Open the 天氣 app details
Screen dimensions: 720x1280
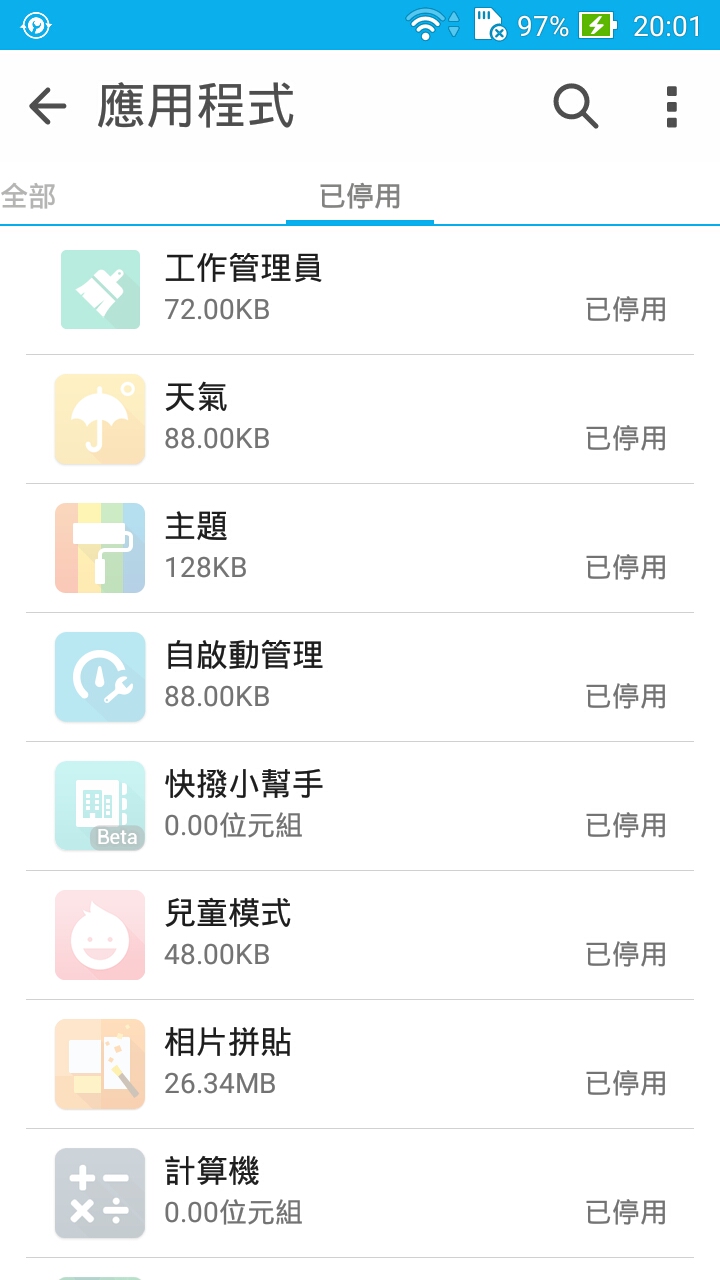point(360,419)
